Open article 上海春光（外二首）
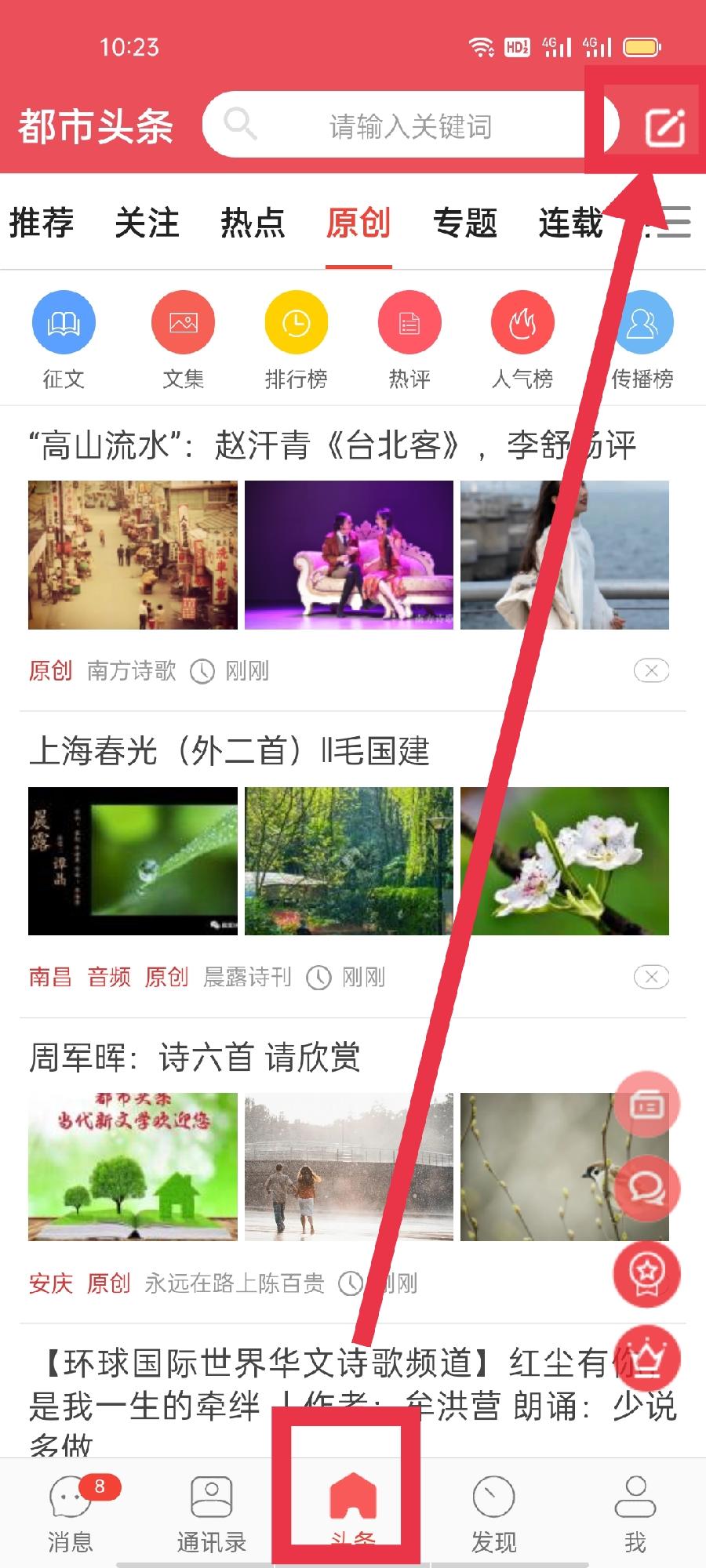The image size is (706, 1568). click(x=229, y=751)
